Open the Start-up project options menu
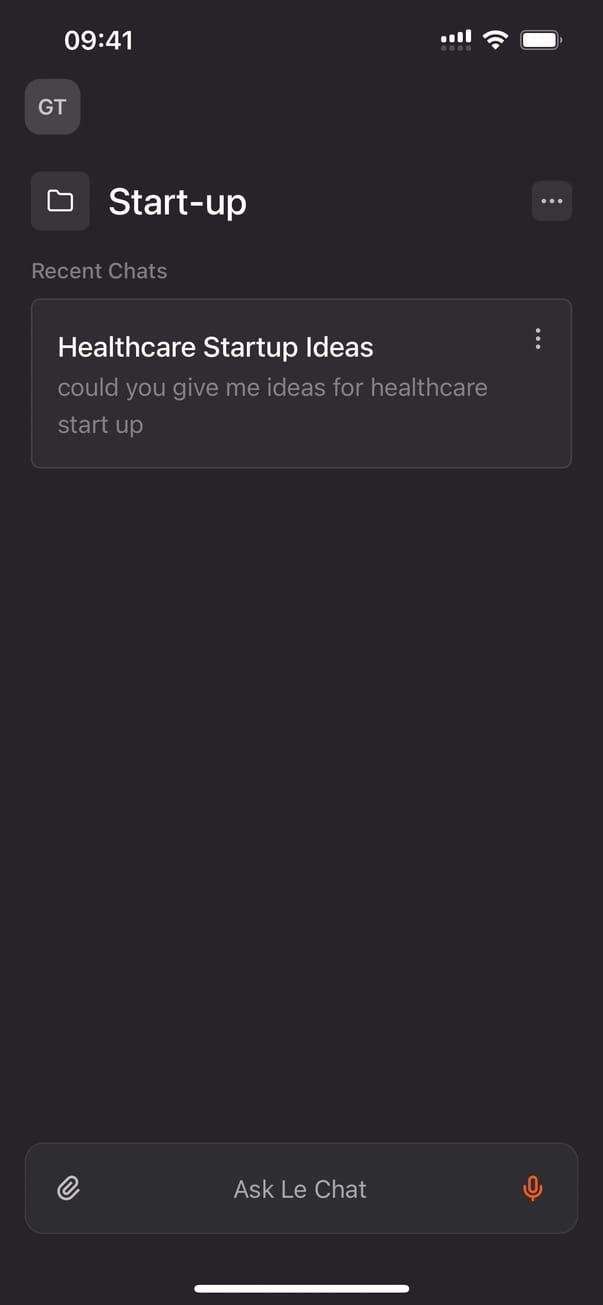The height and width of the screenshot is (1305, 603). tap(552, 201)
